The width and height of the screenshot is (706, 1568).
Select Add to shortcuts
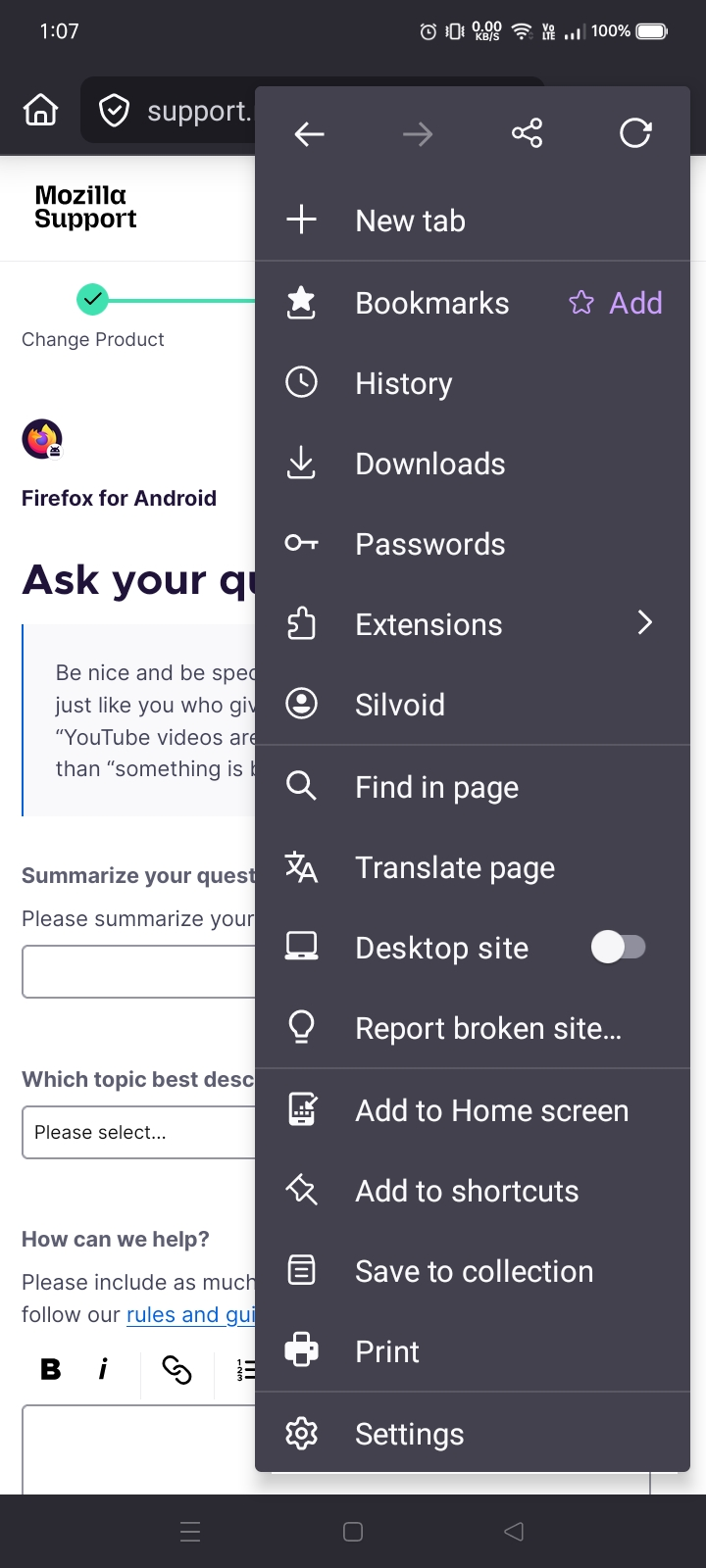click(467, 1191)
